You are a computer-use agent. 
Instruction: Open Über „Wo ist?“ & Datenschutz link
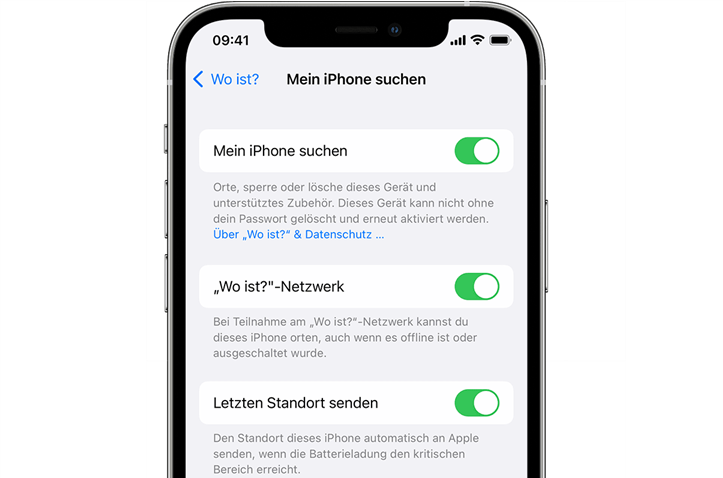point(298,235)
